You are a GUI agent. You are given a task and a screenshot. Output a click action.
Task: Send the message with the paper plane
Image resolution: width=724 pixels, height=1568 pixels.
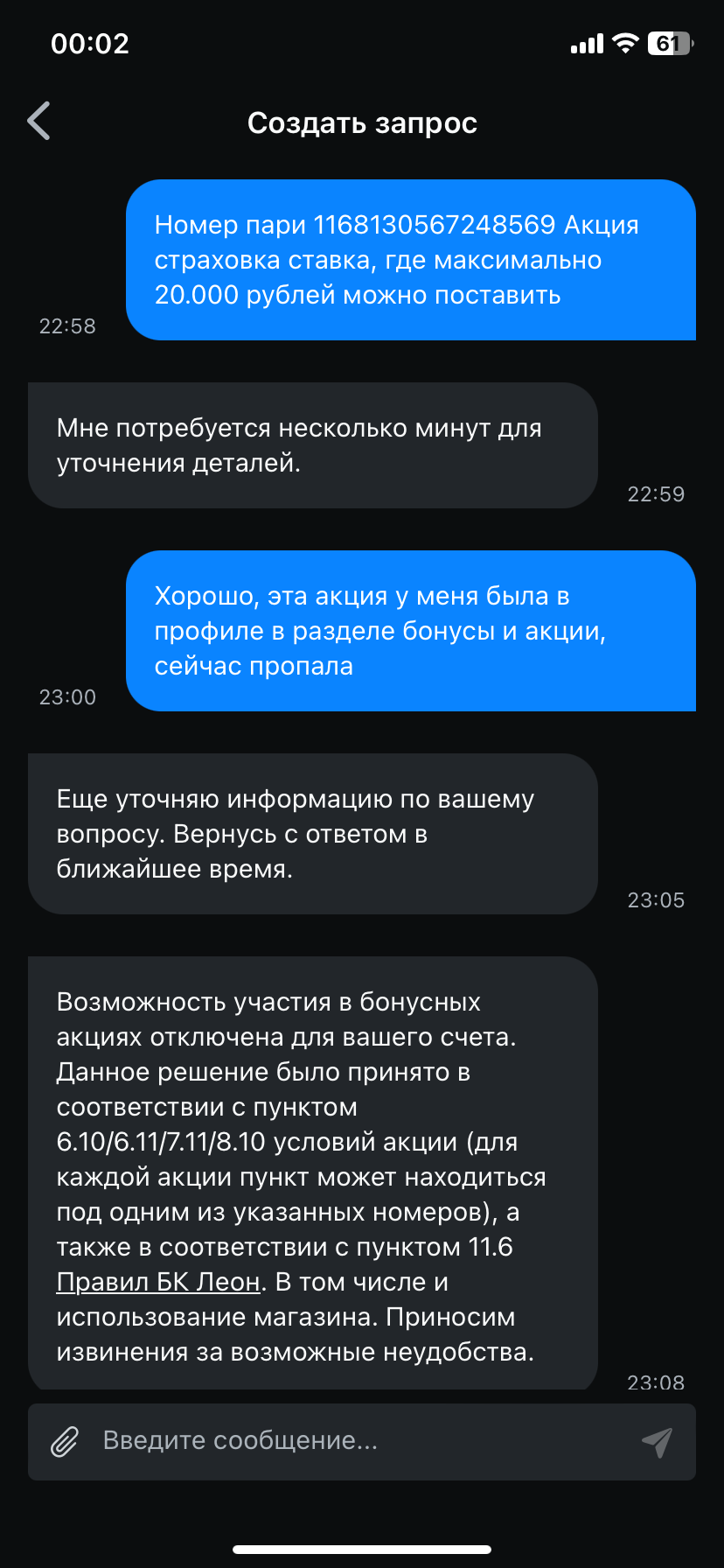tap(657, 1441)
